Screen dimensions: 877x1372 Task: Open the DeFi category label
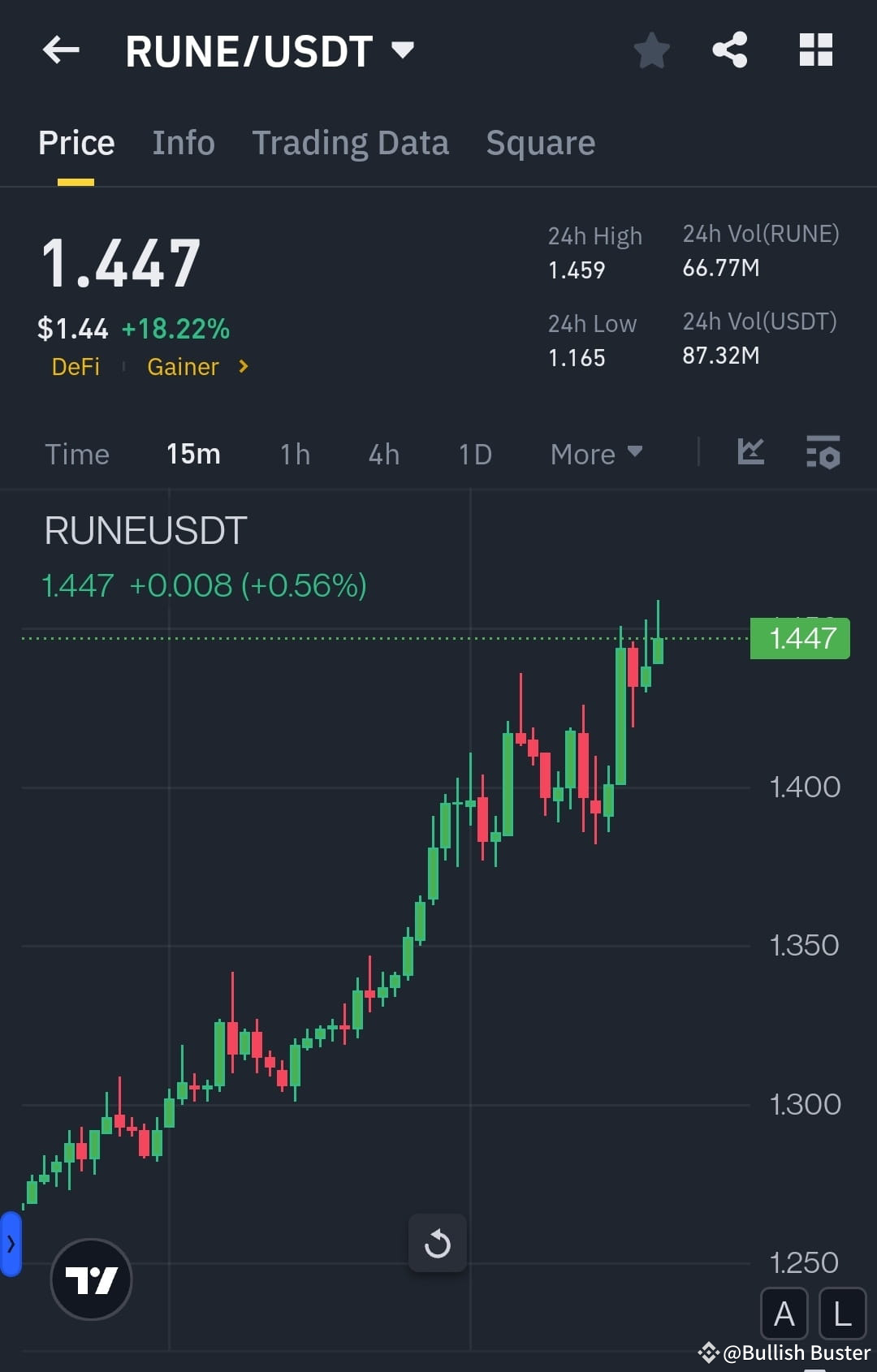76,367
